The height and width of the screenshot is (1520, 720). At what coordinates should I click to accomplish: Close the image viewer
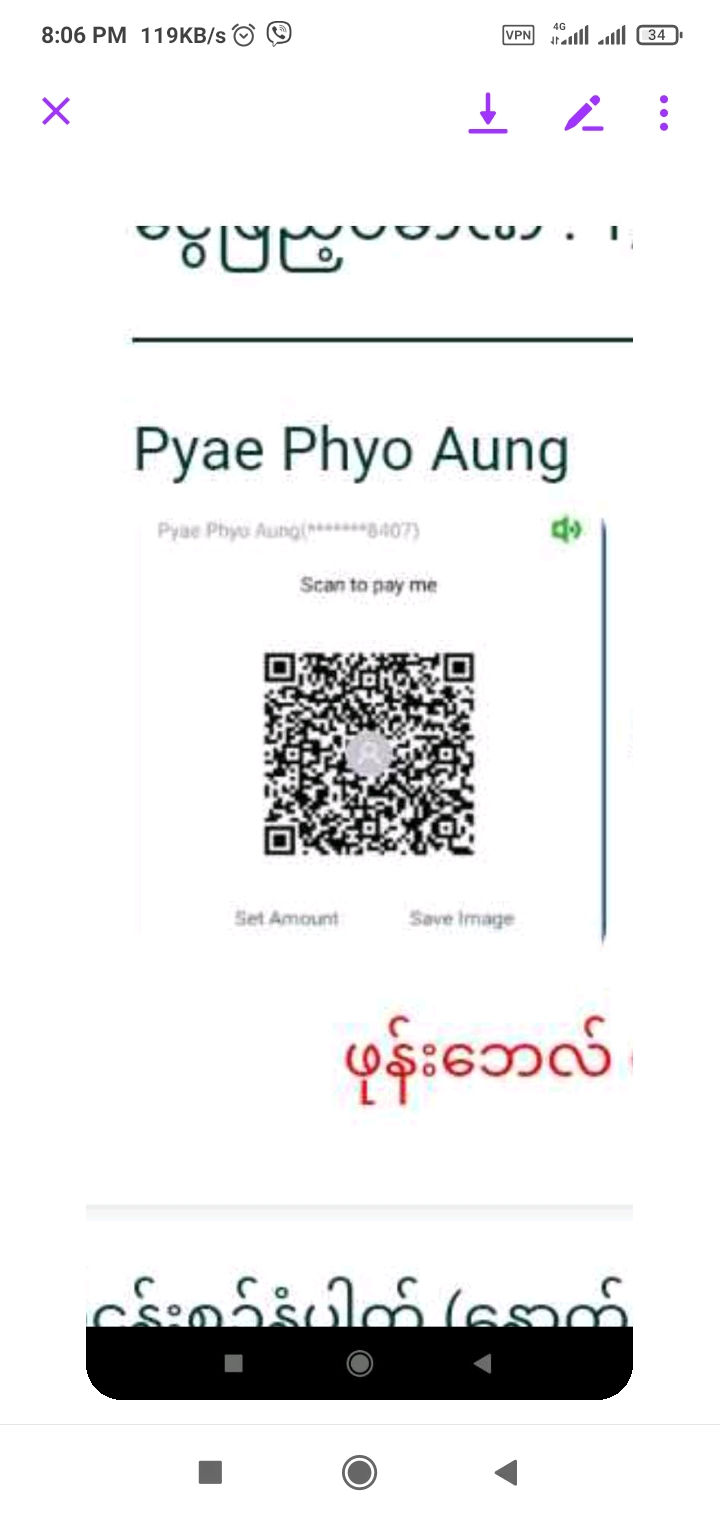pos(56,111)
